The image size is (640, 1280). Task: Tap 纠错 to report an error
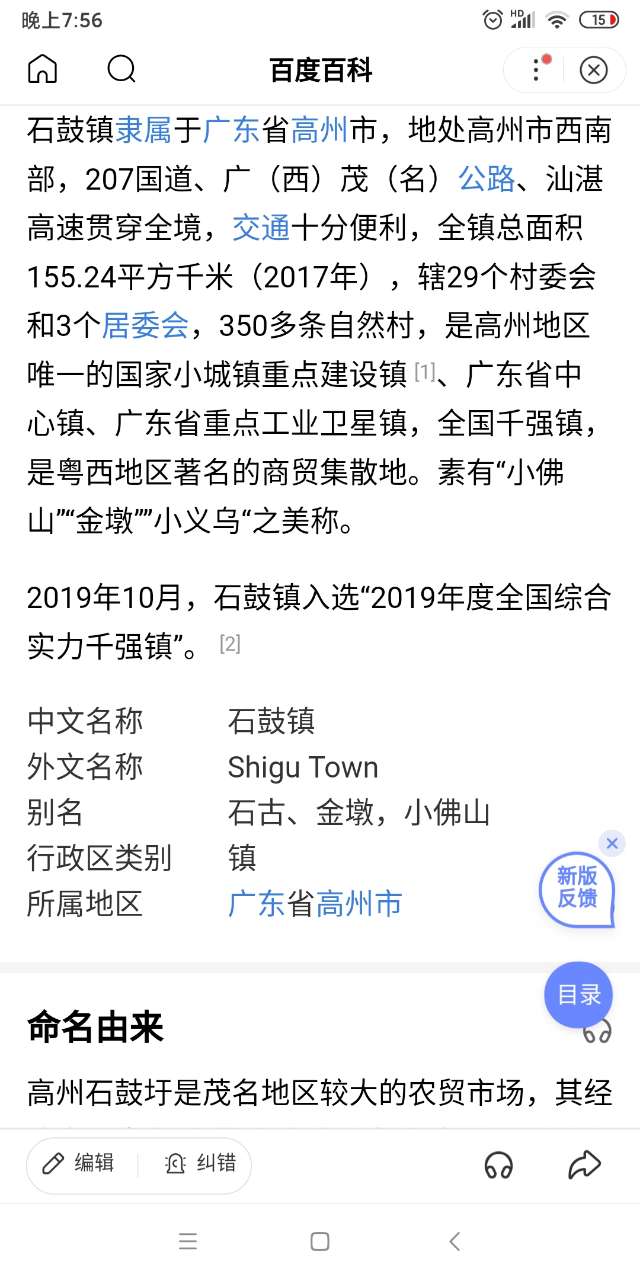click(201, 1163)
